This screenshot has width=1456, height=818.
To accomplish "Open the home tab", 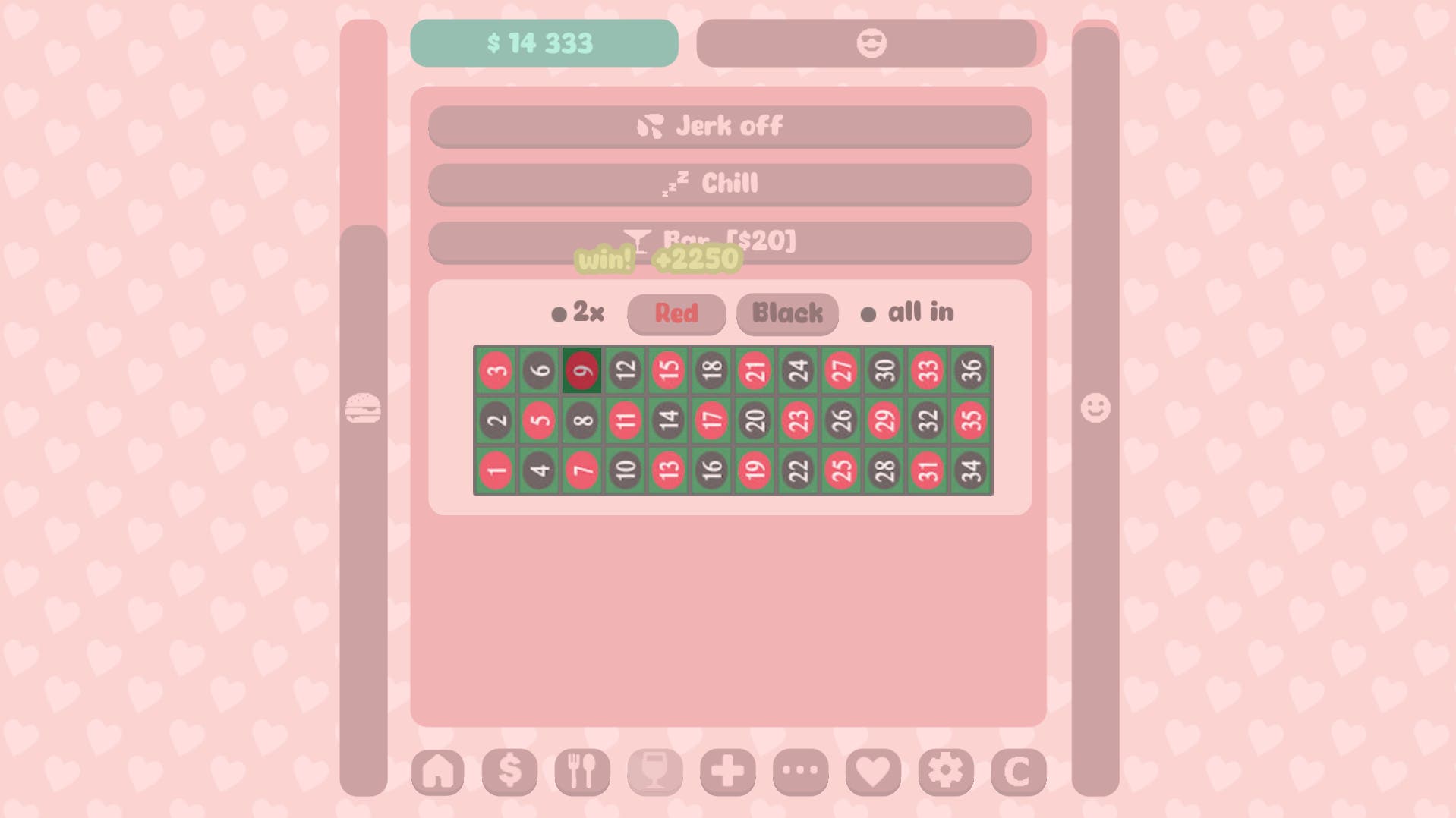I will point(437,772).
